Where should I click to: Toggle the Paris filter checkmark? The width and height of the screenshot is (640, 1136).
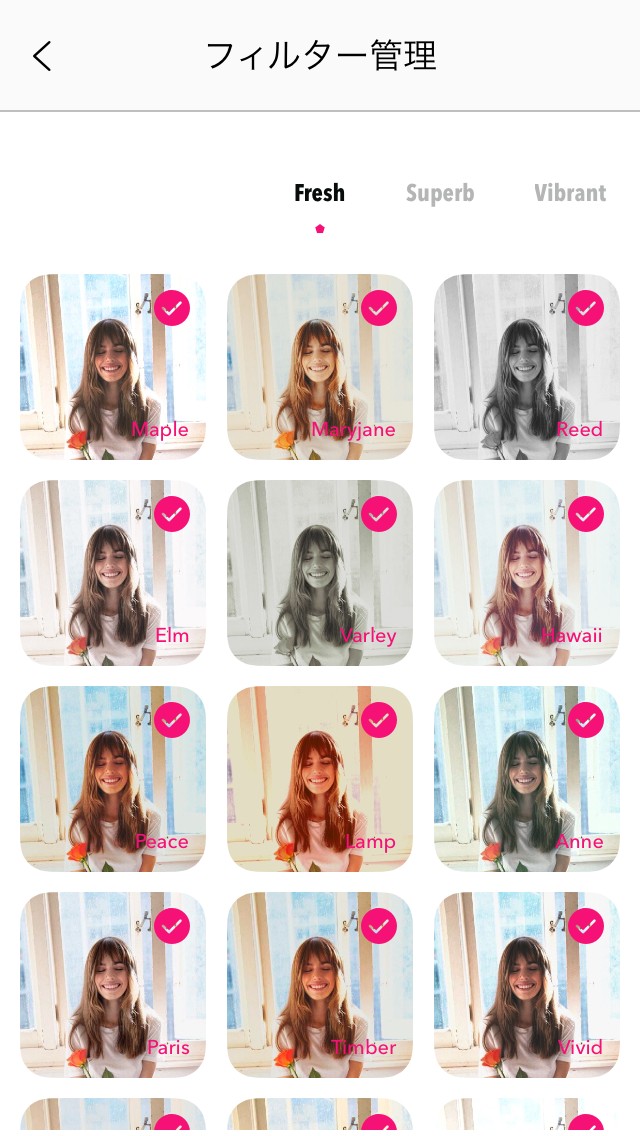tap(172, 926)
